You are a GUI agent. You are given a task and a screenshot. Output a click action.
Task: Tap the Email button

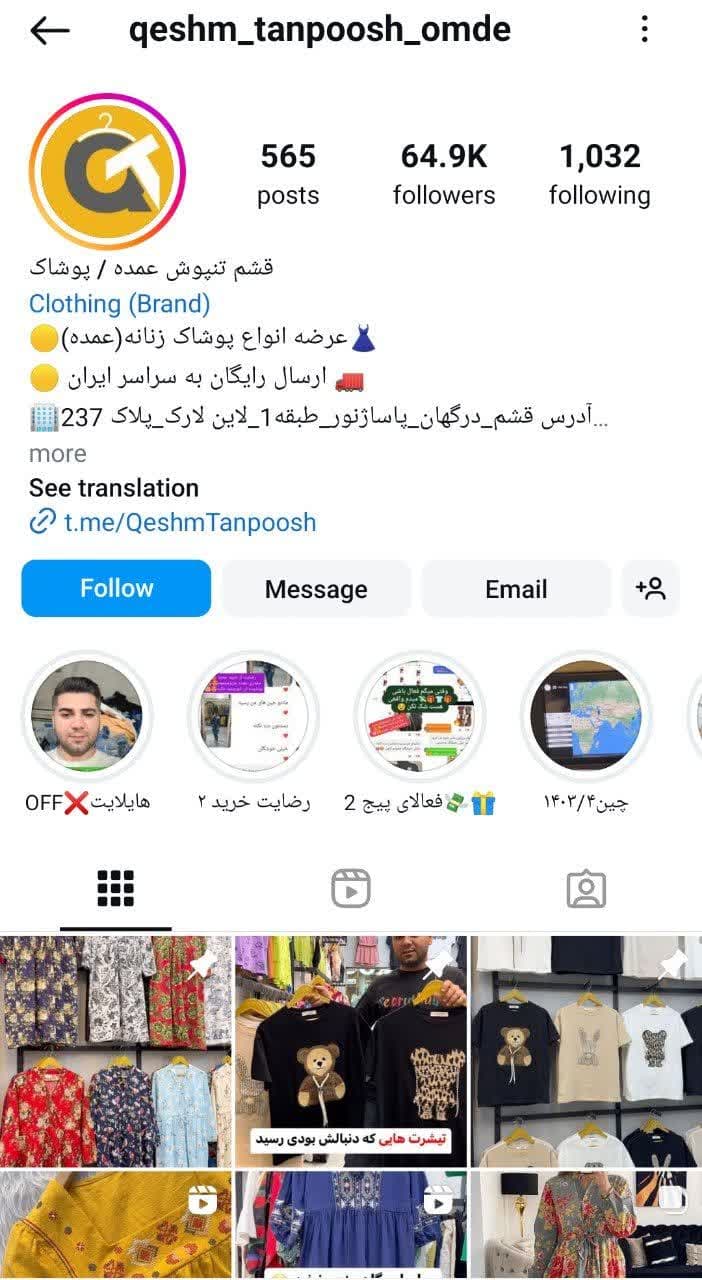(x=516, y=589)
